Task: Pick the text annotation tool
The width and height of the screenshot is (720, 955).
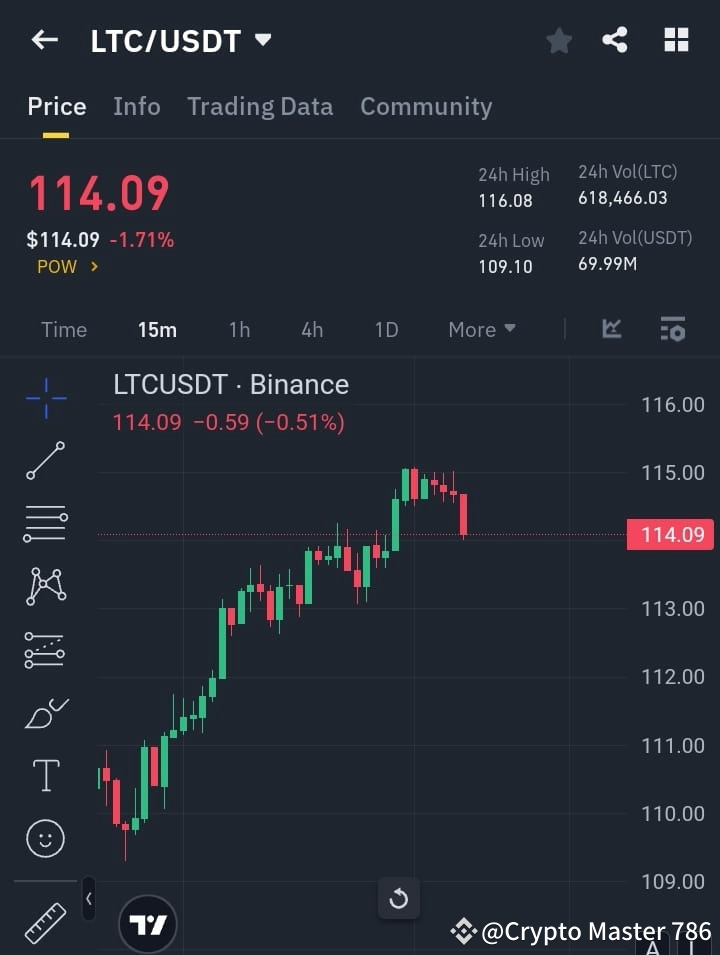Action: 45,775
